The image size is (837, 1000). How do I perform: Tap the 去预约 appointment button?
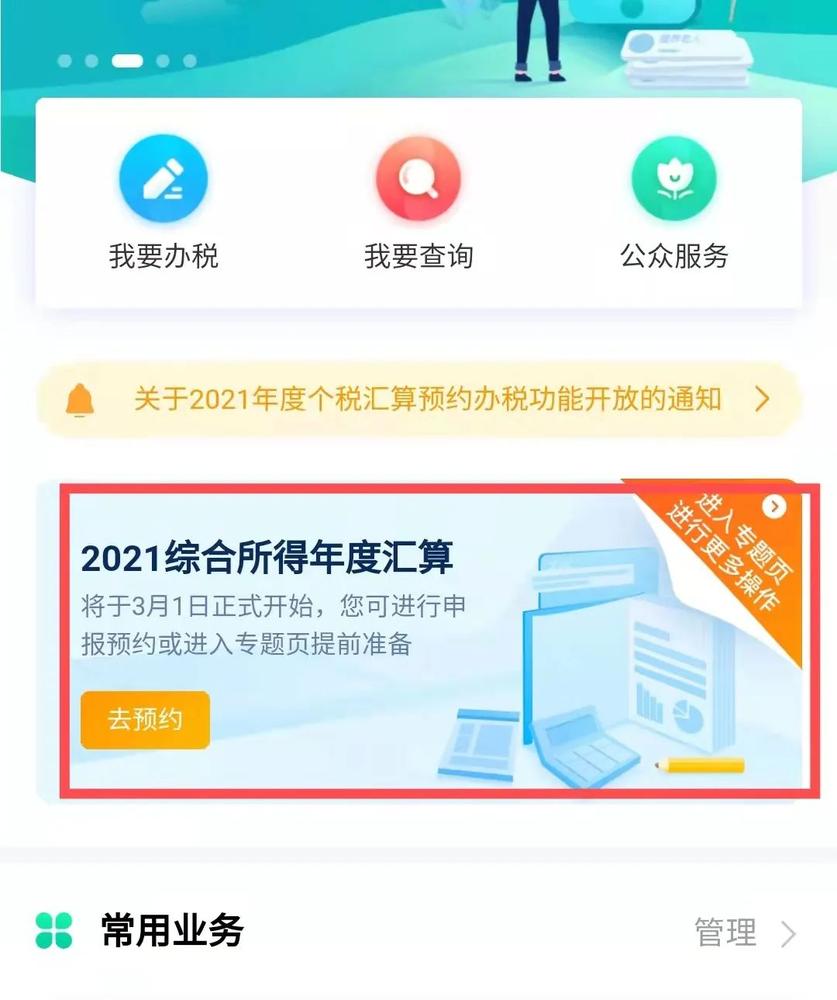pos(145,720)
